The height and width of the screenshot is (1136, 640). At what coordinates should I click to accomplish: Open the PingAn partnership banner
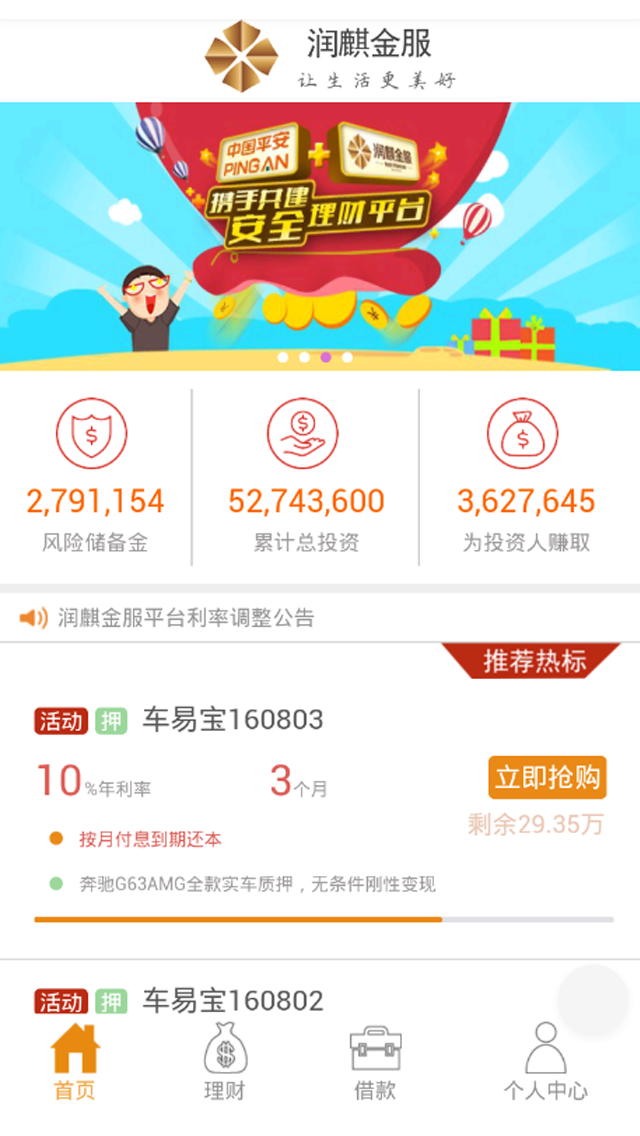320,236
